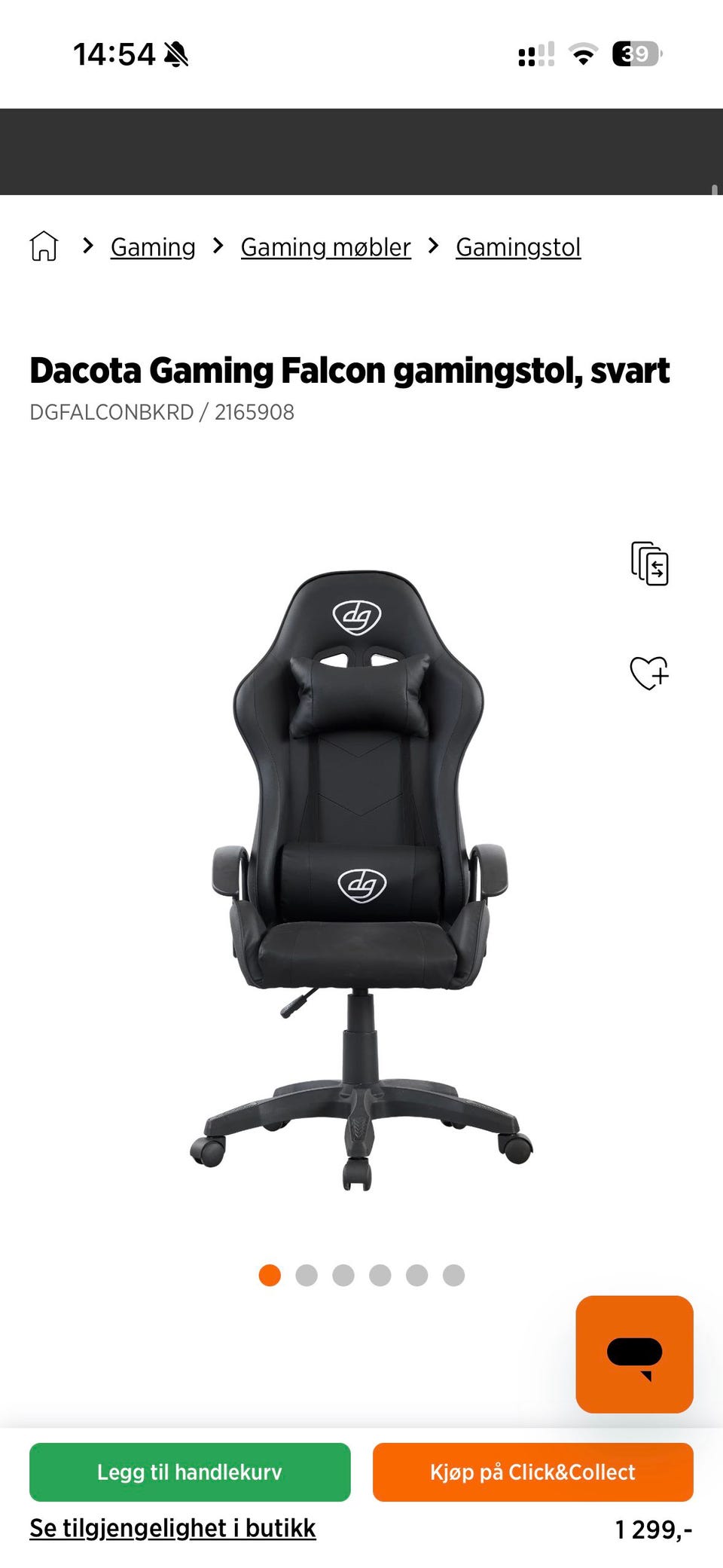Open the orange chat support button
Image resolution: width=723 pixels, height=1568 pixels.
click(634, 1354)
